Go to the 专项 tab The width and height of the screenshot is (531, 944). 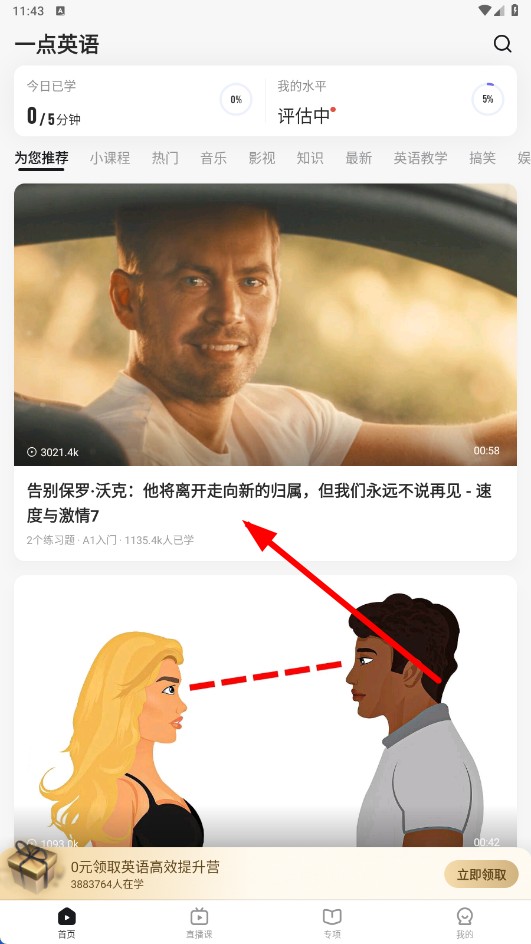(x=332, y=922)
